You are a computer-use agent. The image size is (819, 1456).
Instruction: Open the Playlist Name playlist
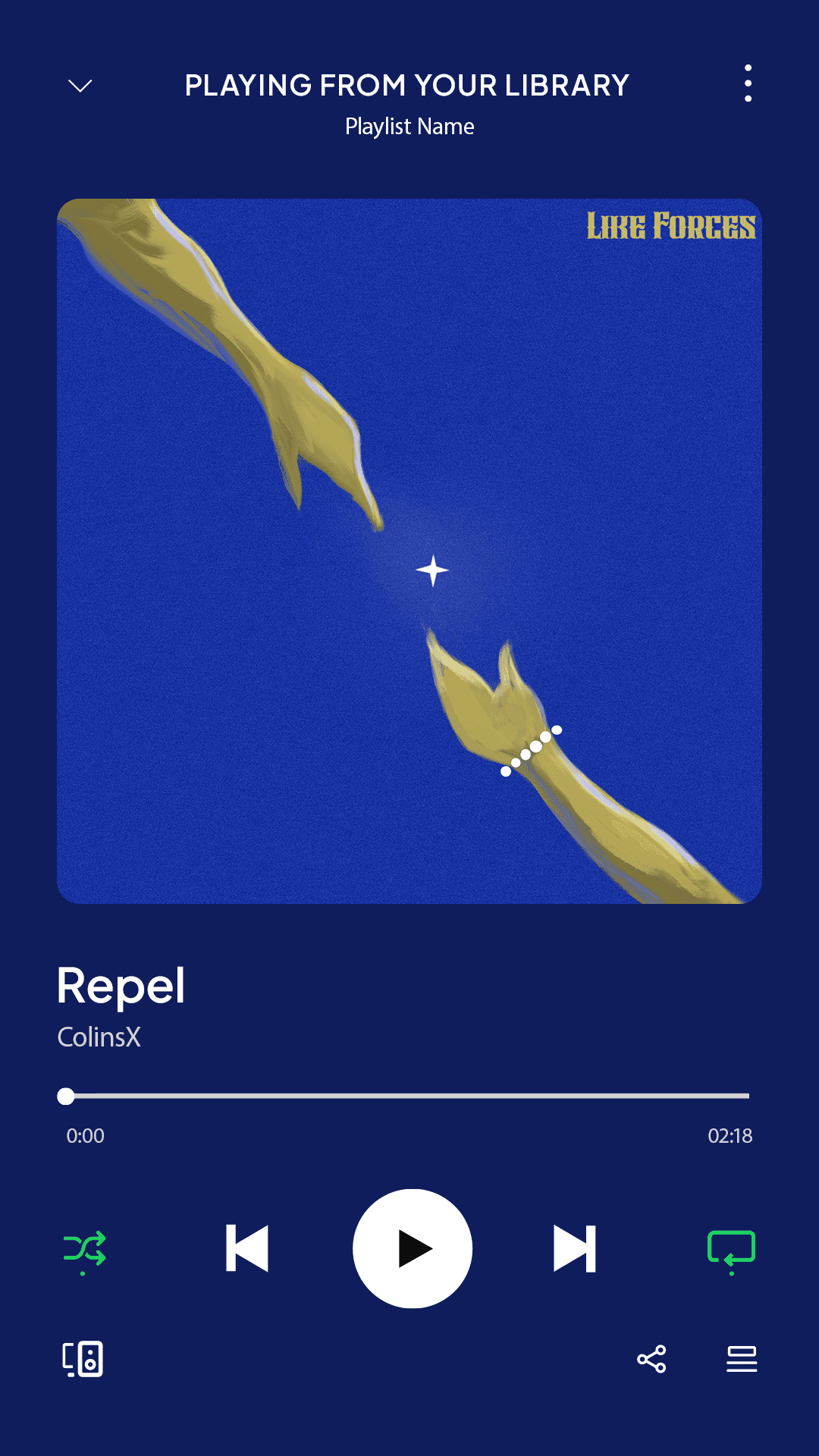409,126
